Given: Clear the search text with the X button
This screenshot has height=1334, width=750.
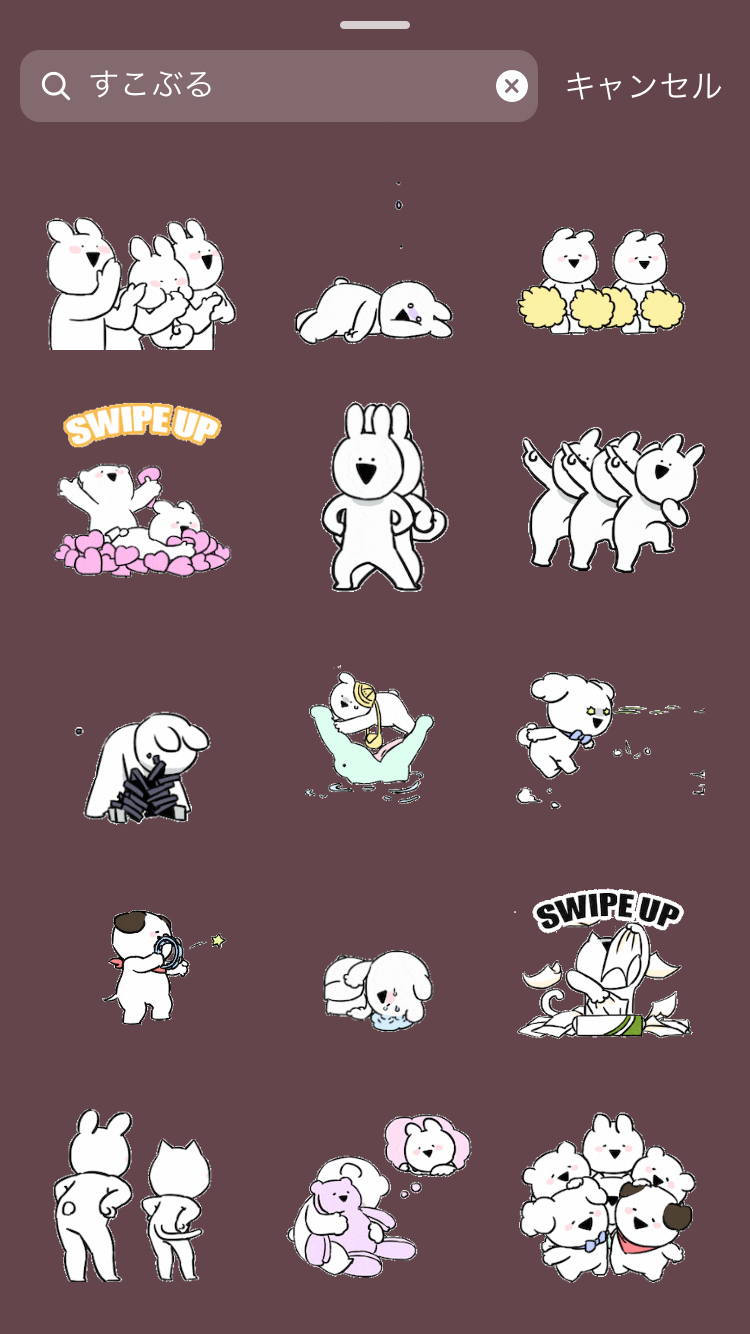Looking at the screenshot, I should pos(511,86).
